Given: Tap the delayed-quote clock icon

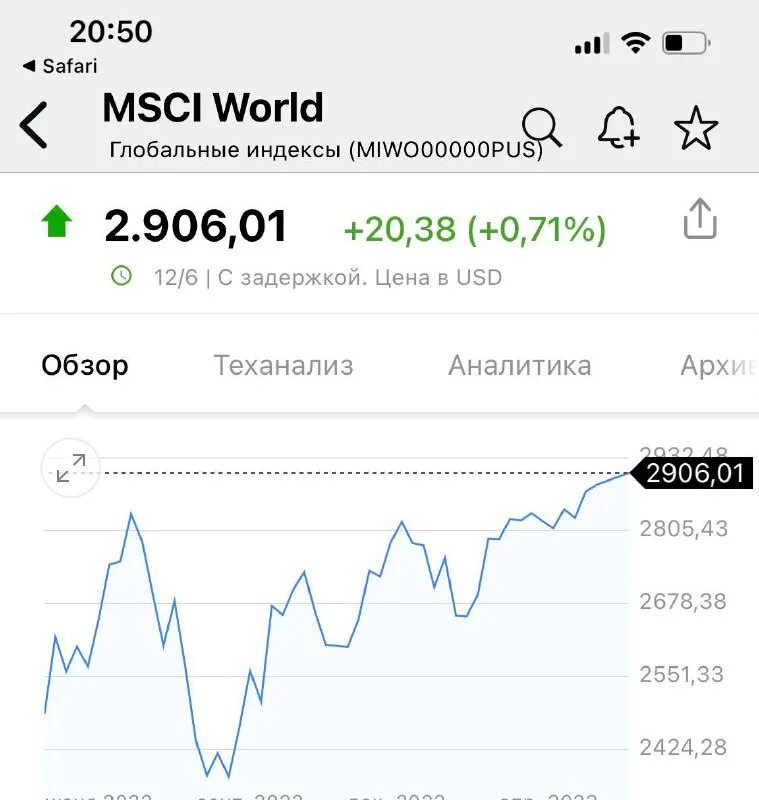Looking at the screenshot, I should pyautogui.click(x=123, y=277).
